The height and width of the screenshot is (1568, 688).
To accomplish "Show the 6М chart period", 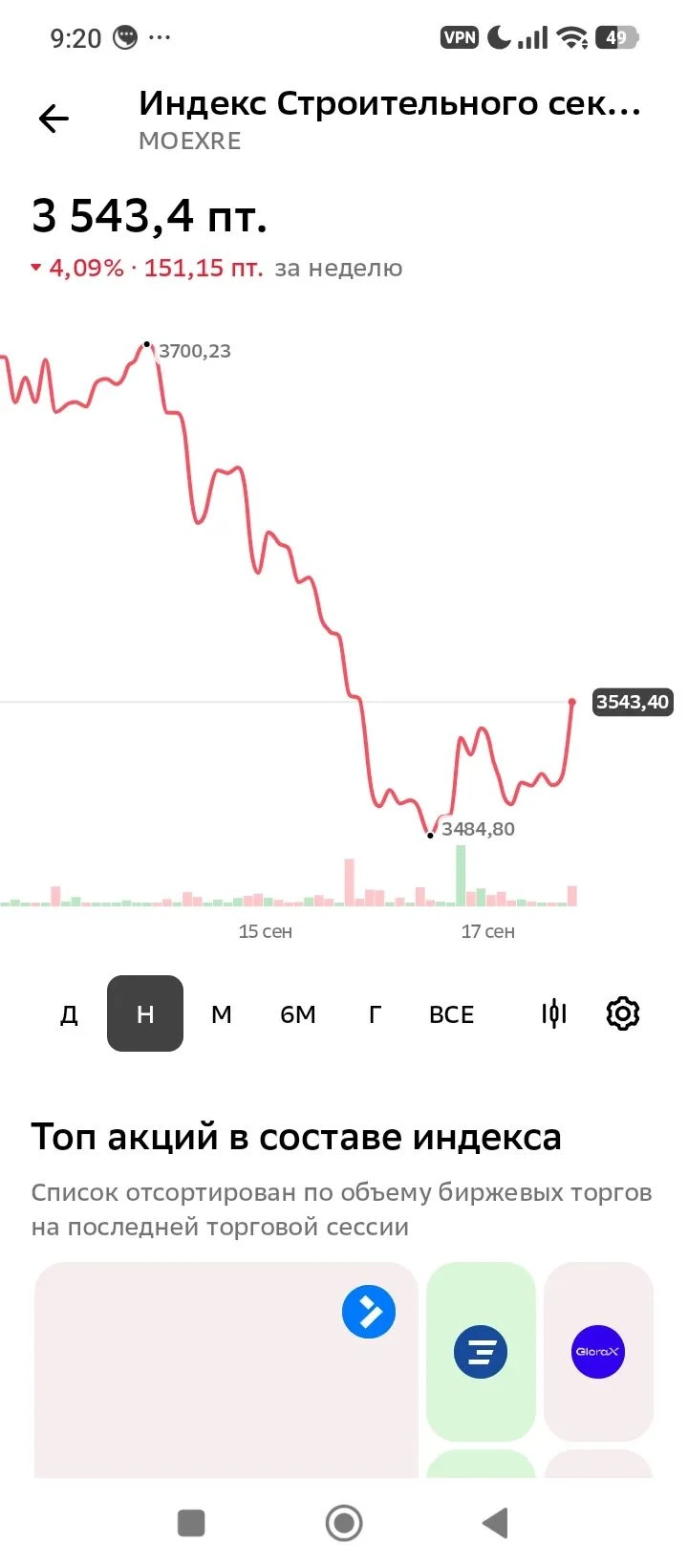I will click(298, 1014).
